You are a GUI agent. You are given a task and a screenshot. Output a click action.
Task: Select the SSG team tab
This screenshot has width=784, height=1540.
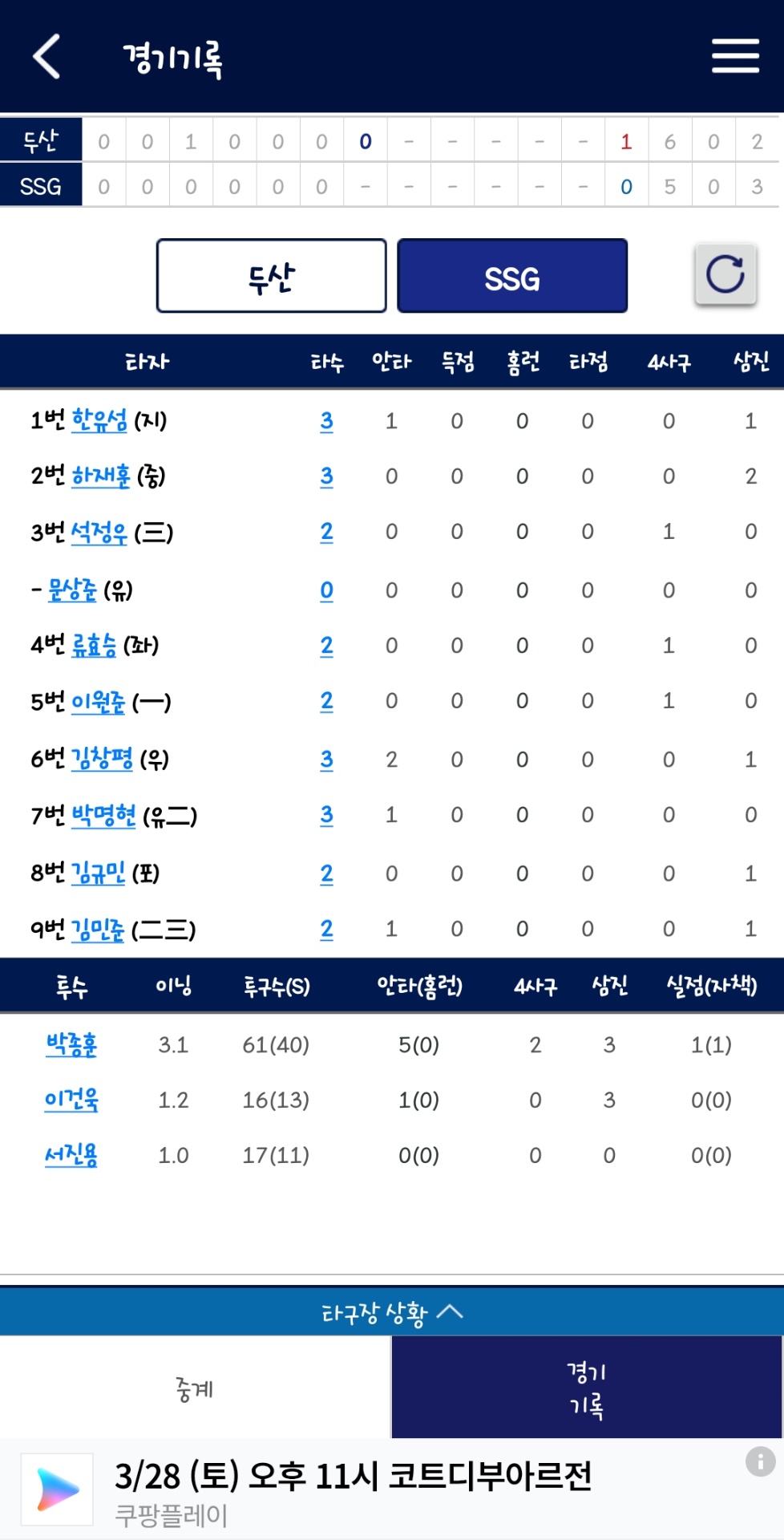pyautogui.click(x=512, y=276)
